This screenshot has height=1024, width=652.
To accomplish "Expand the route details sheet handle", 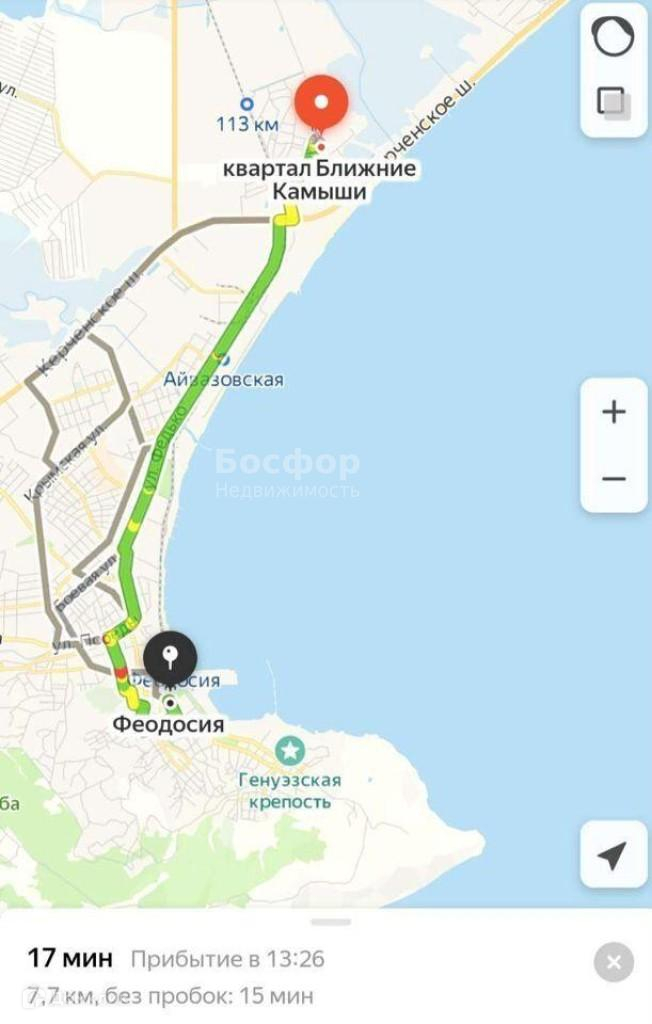I will [331, 922].
